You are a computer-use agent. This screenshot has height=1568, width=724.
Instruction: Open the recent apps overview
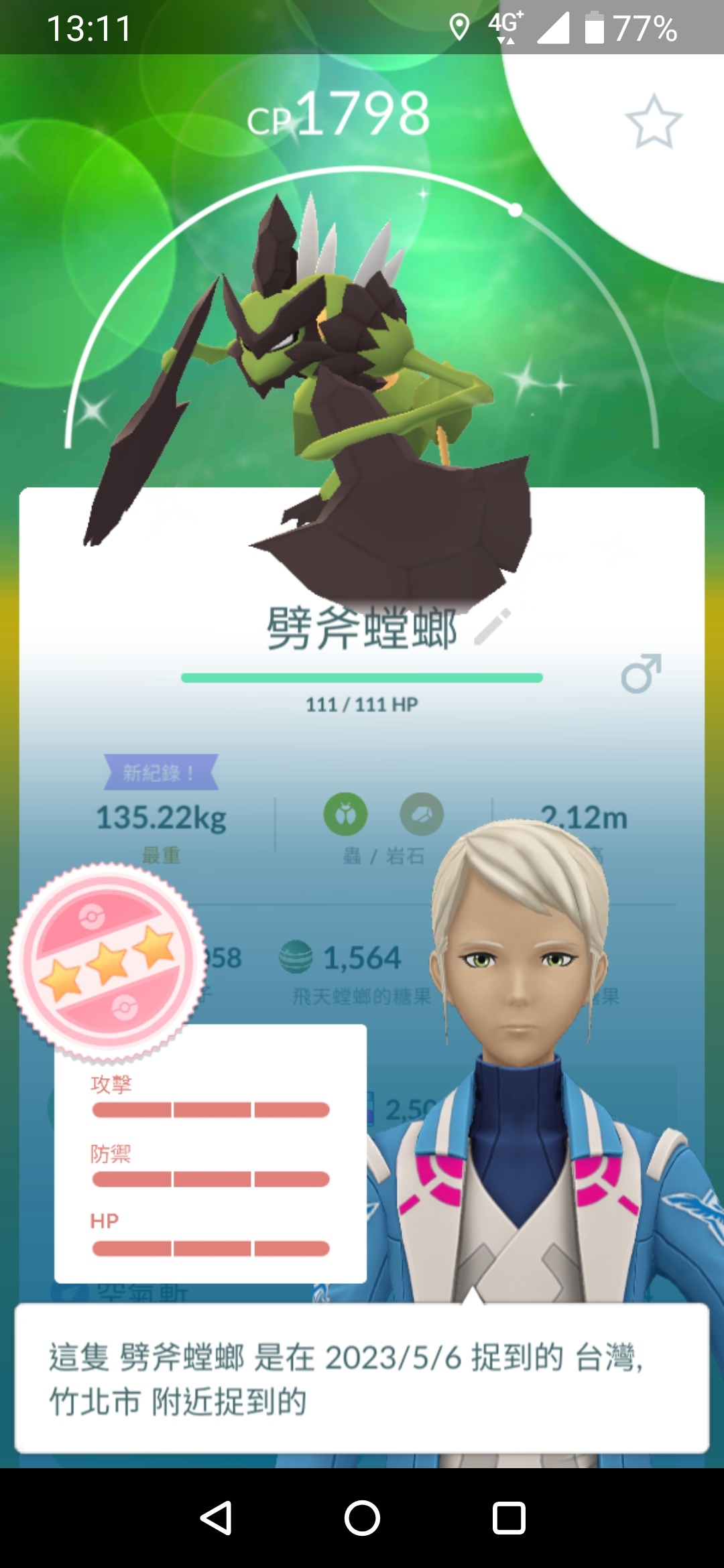[509, 1518]
